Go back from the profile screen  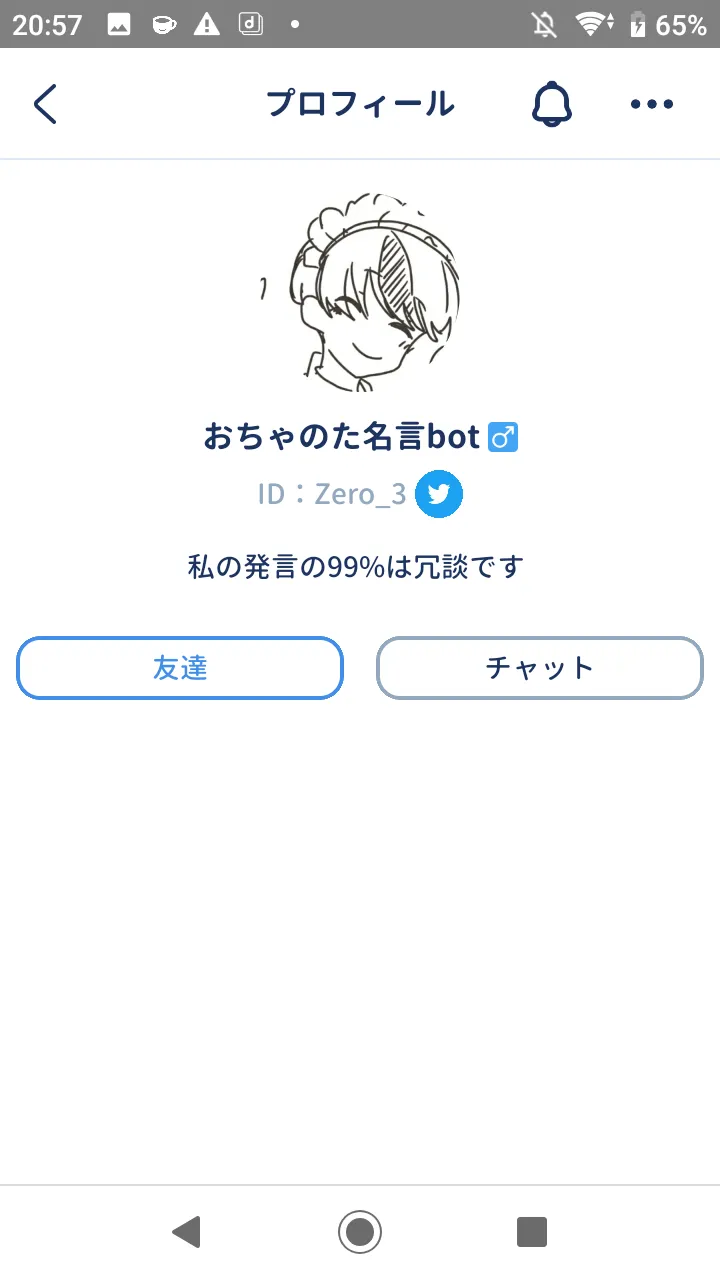tap(45, 104)
